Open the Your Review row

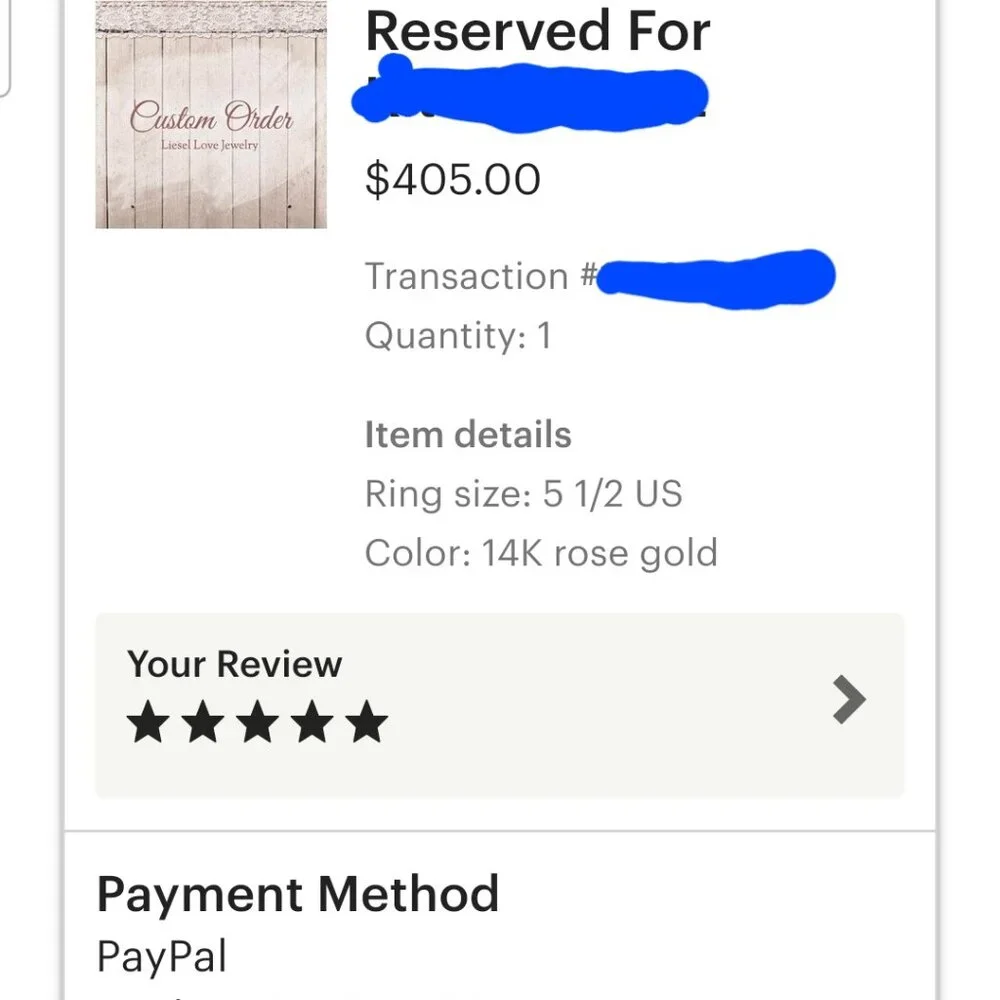tap(499, 704)
